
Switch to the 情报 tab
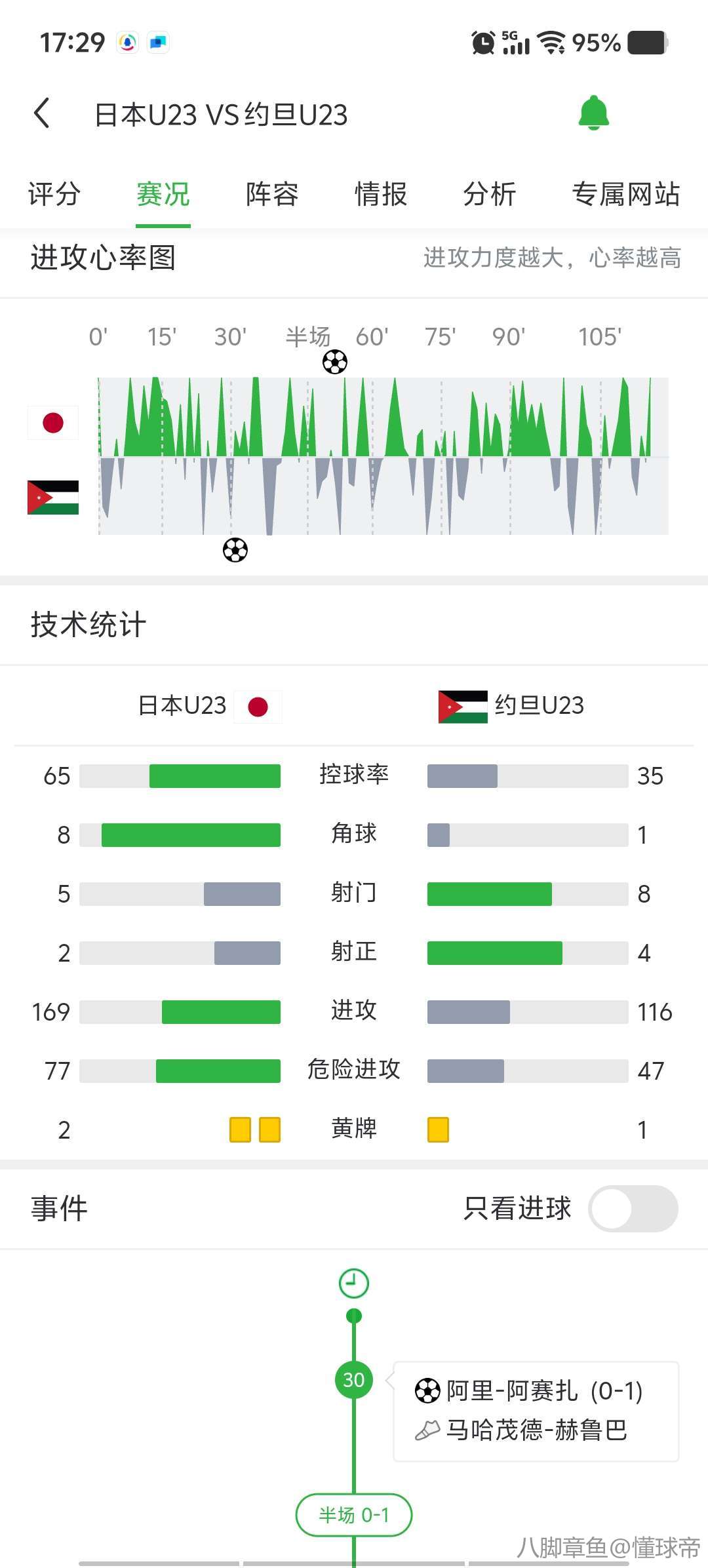(x=380, y=195)
